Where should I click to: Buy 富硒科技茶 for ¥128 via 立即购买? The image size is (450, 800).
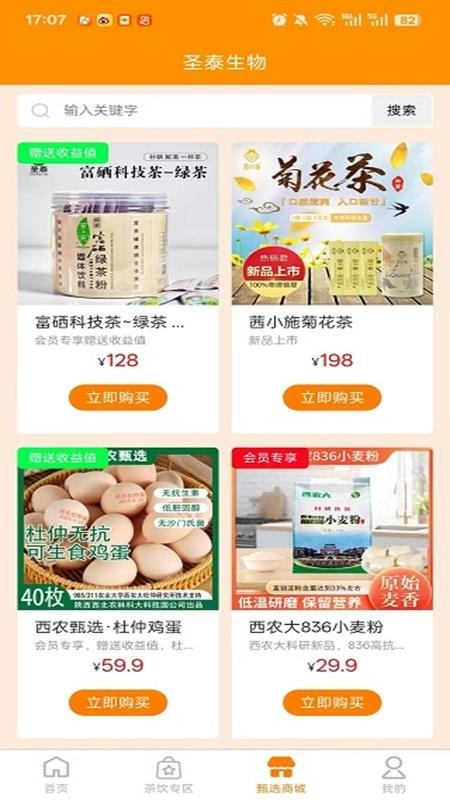pyautogui.click(x=118, y=398)
